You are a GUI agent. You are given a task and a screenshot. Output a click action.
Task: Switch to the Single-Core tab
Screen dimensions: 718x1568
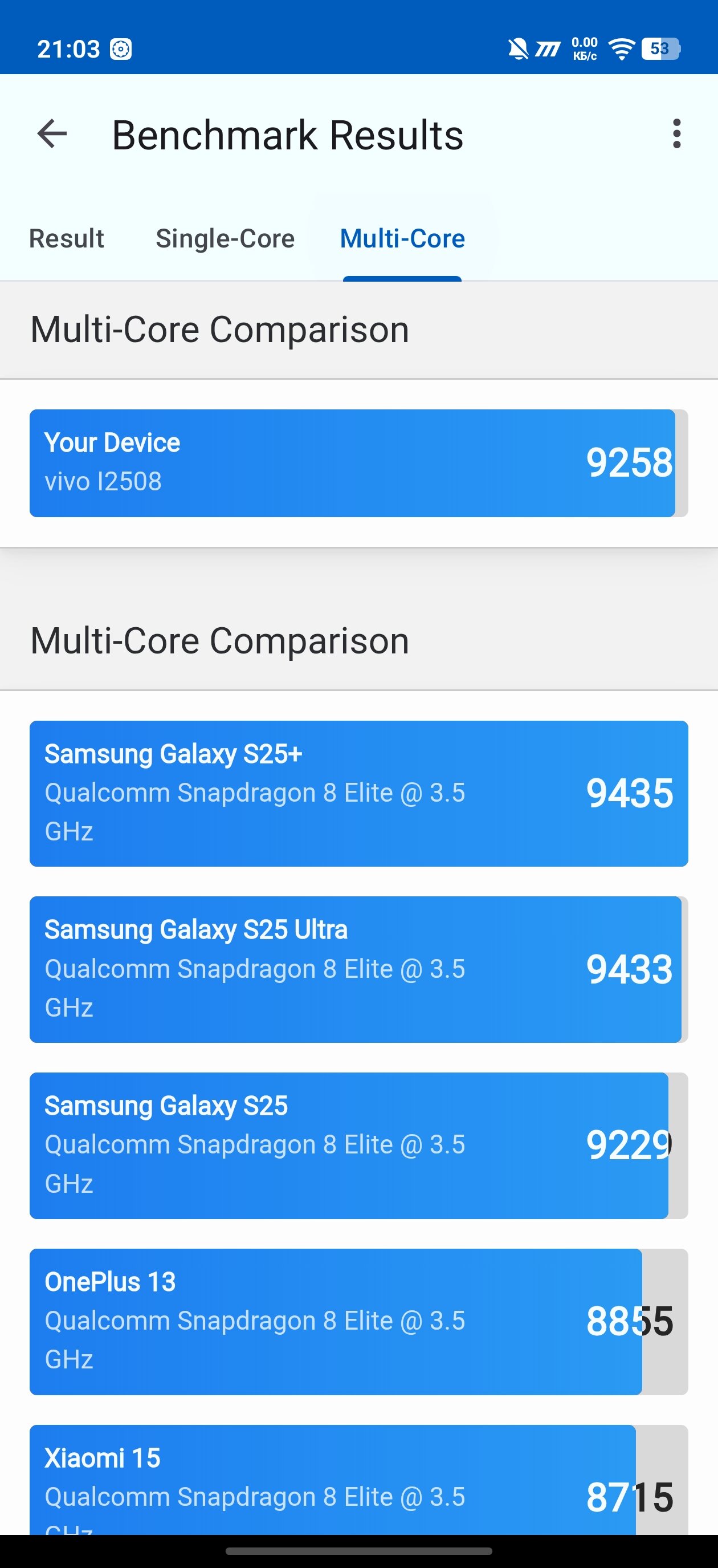point(225,238)
